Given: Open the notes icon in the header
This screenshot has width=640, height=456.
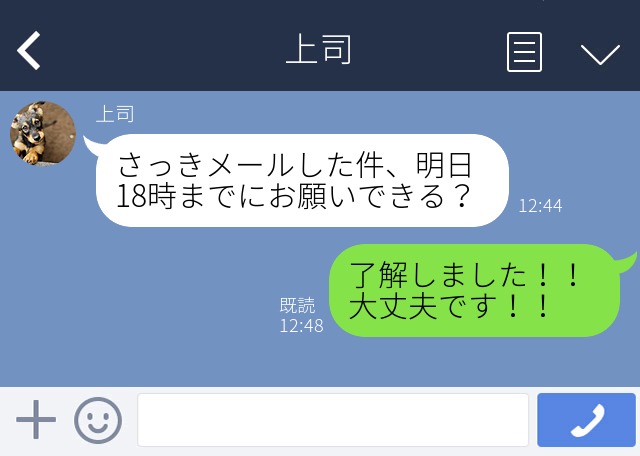Looking at the screenshot, I should coord(524,52).
